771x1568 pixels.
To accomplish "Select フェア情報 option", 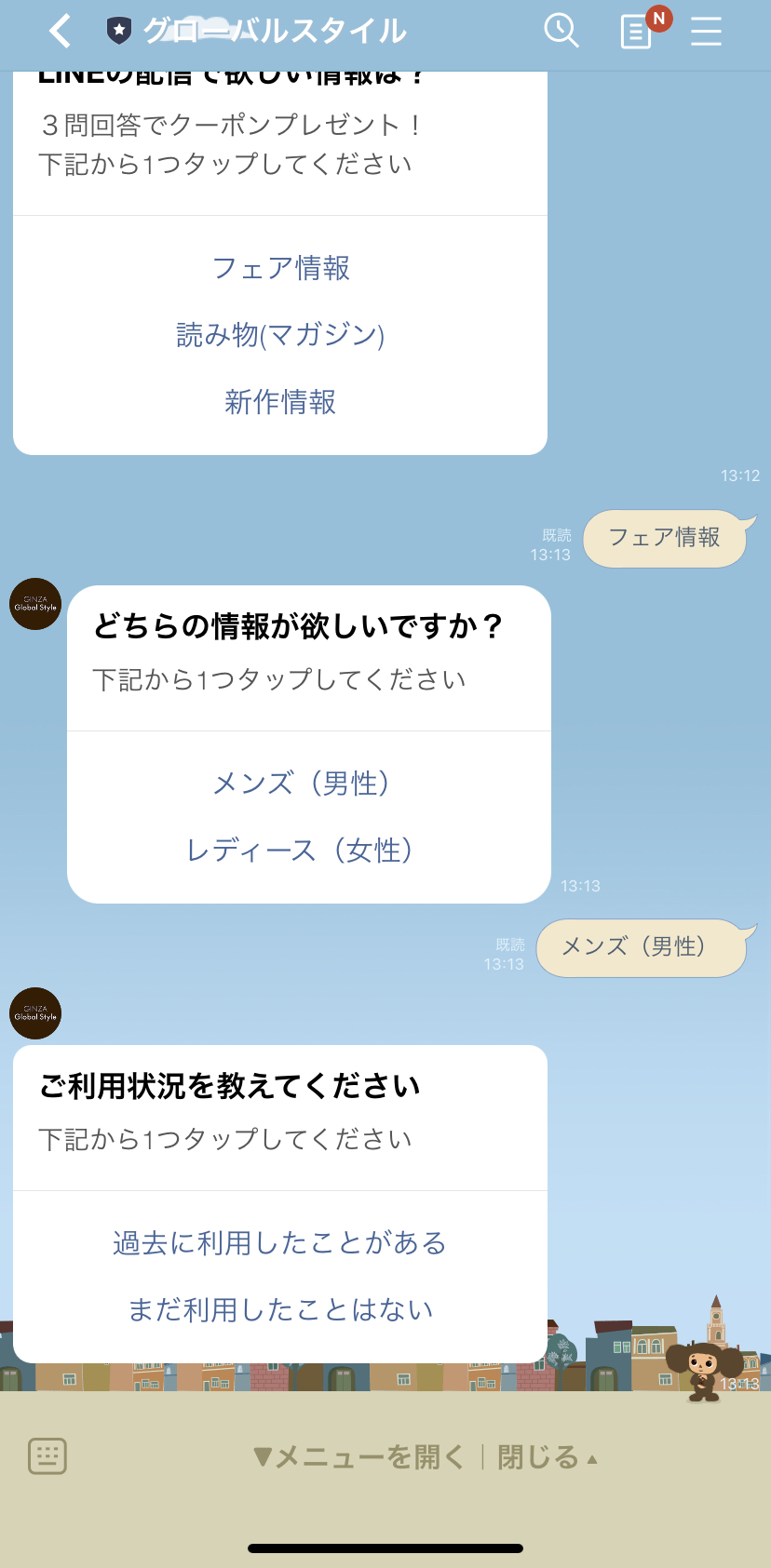I will [x=280, y=268].
